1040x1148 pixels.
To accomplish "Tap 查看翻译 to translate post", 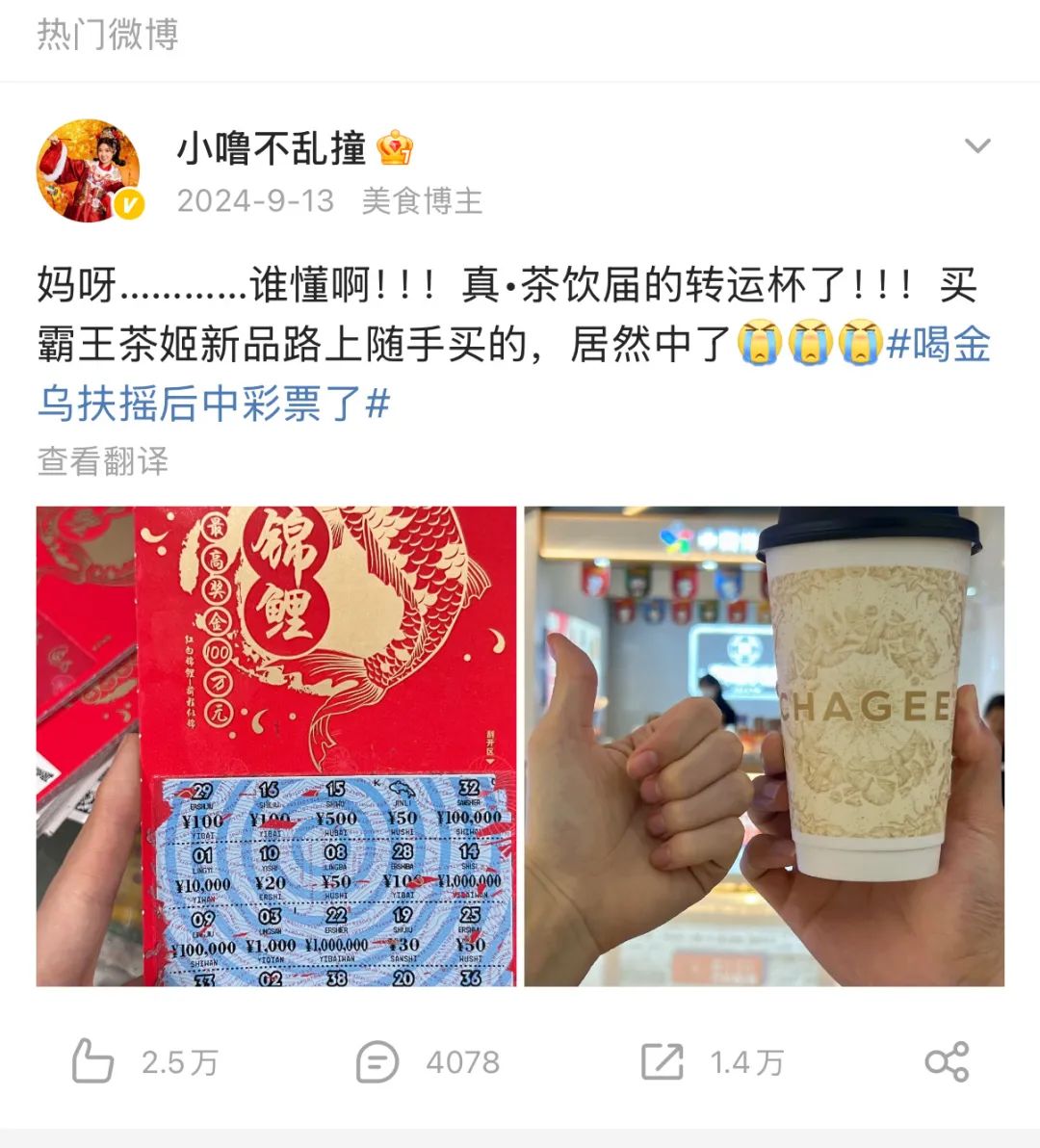I will click(x=103, y=461).
